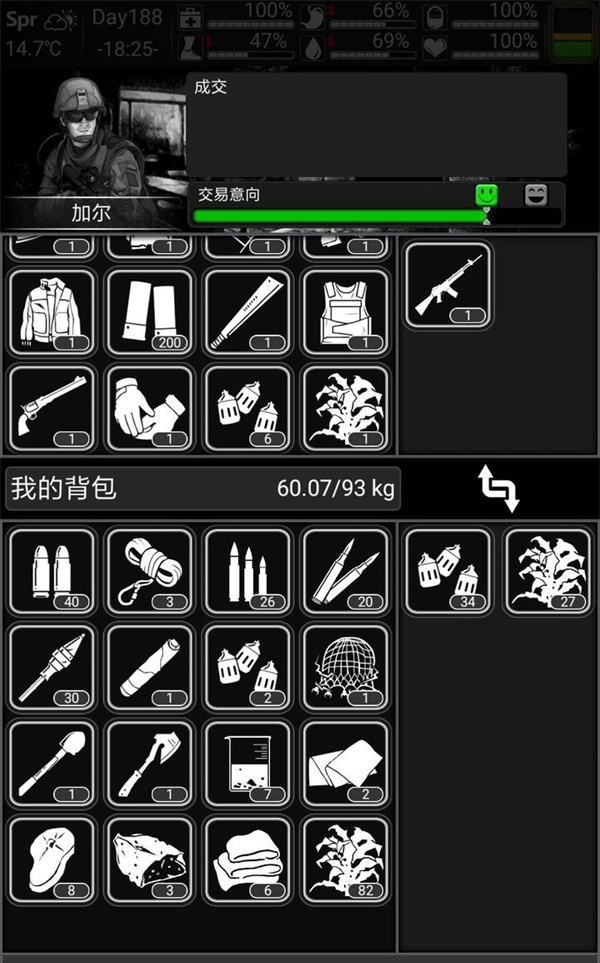The width and height of the screenshot is (600, 963).
Task: Select the beaker item with 7 units
Action: pos(248,762)
